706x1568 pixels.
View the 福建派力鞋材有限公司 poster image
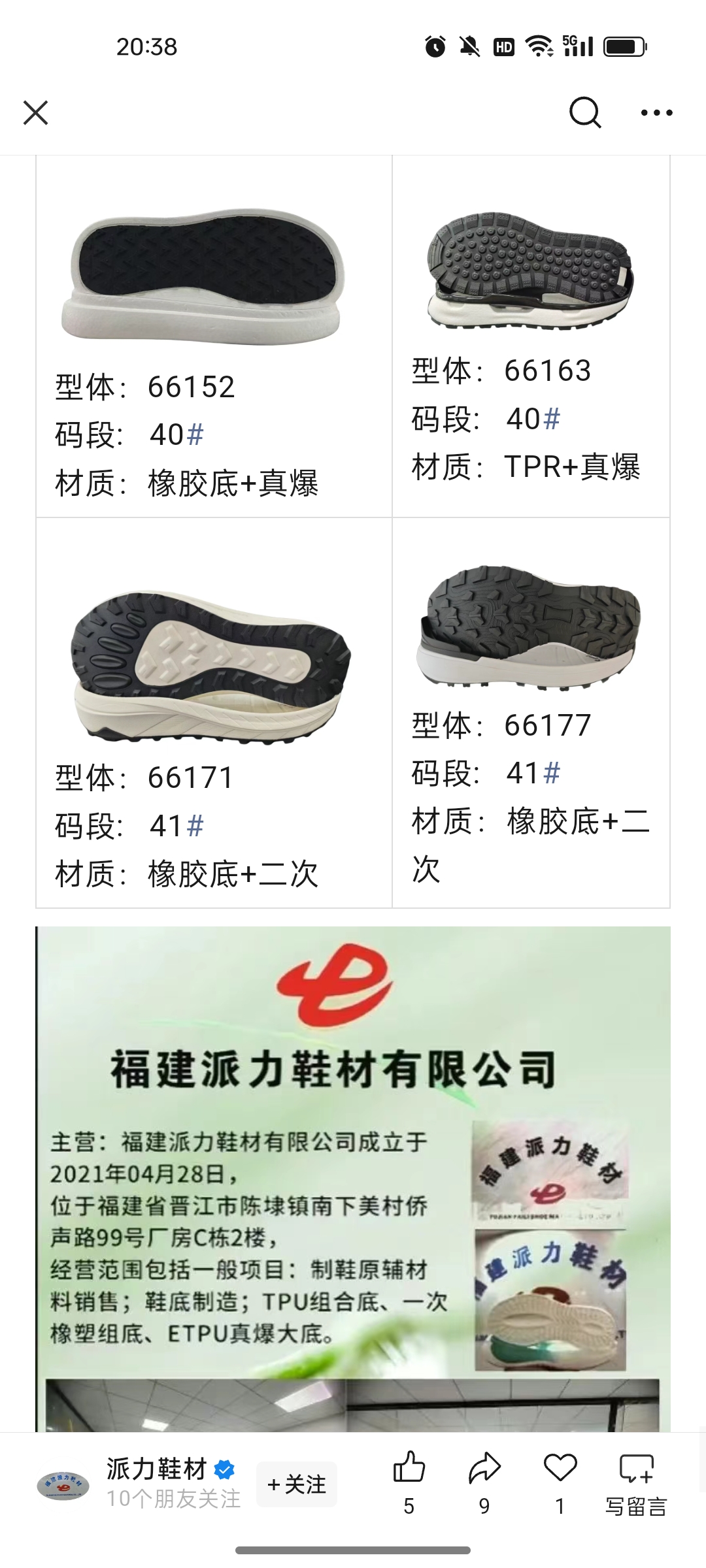(x=353, y=1176)
